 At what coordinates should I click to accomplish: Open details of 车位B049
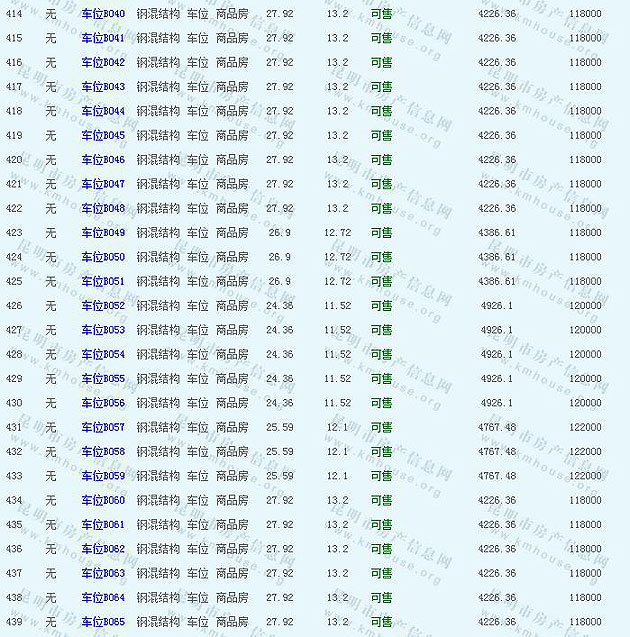click(x=103, y=233)
